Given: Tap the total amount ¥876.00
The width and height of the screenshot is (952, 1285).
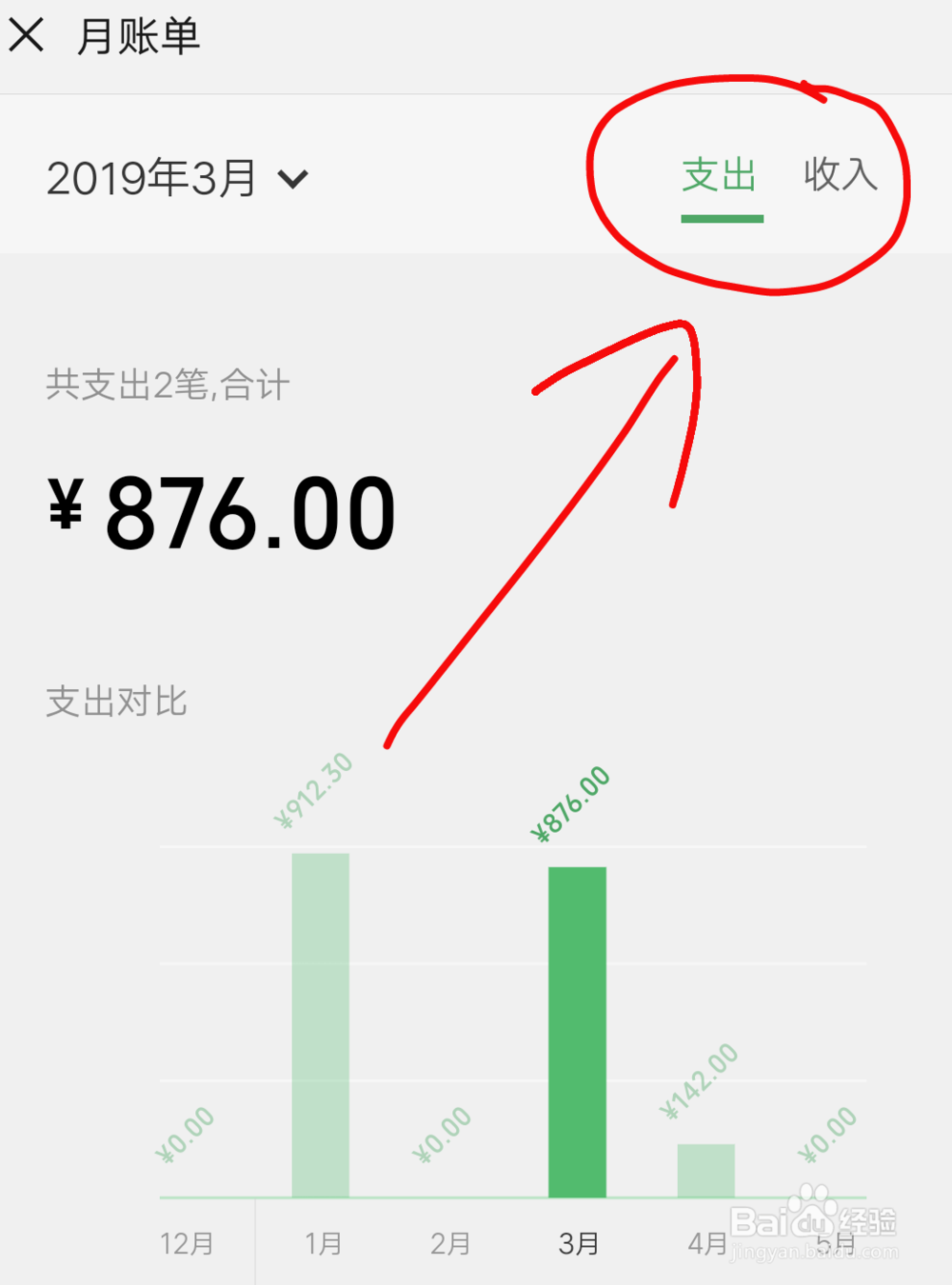Looking at the screenshot, I should [219, 511].
